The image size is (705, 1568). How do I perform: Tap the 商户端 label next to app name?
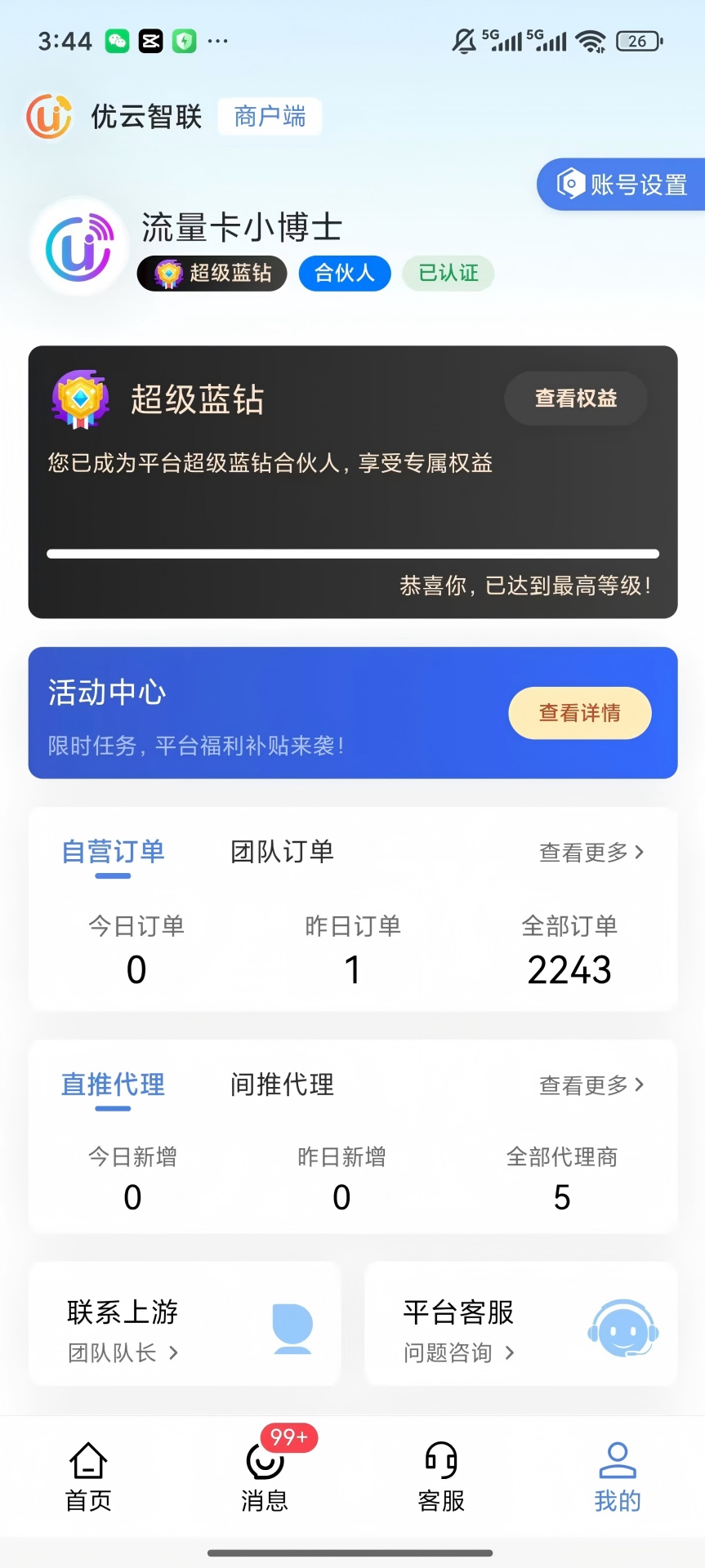pyautogui.click(x=270, y=116)
